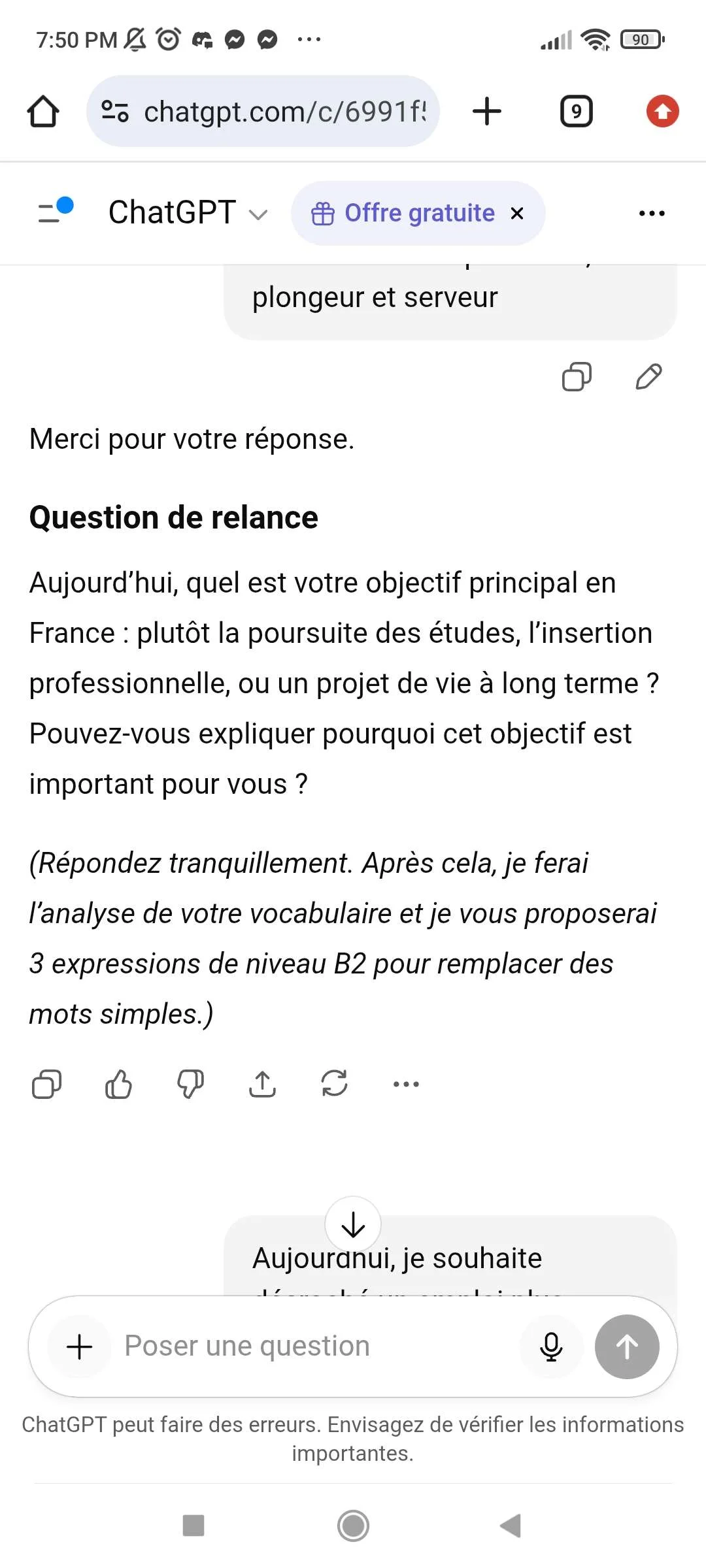This screenshot has height=1568, width=706.
Task: Dismiss the Offre gratuite chip
Action: coord(517,213)
